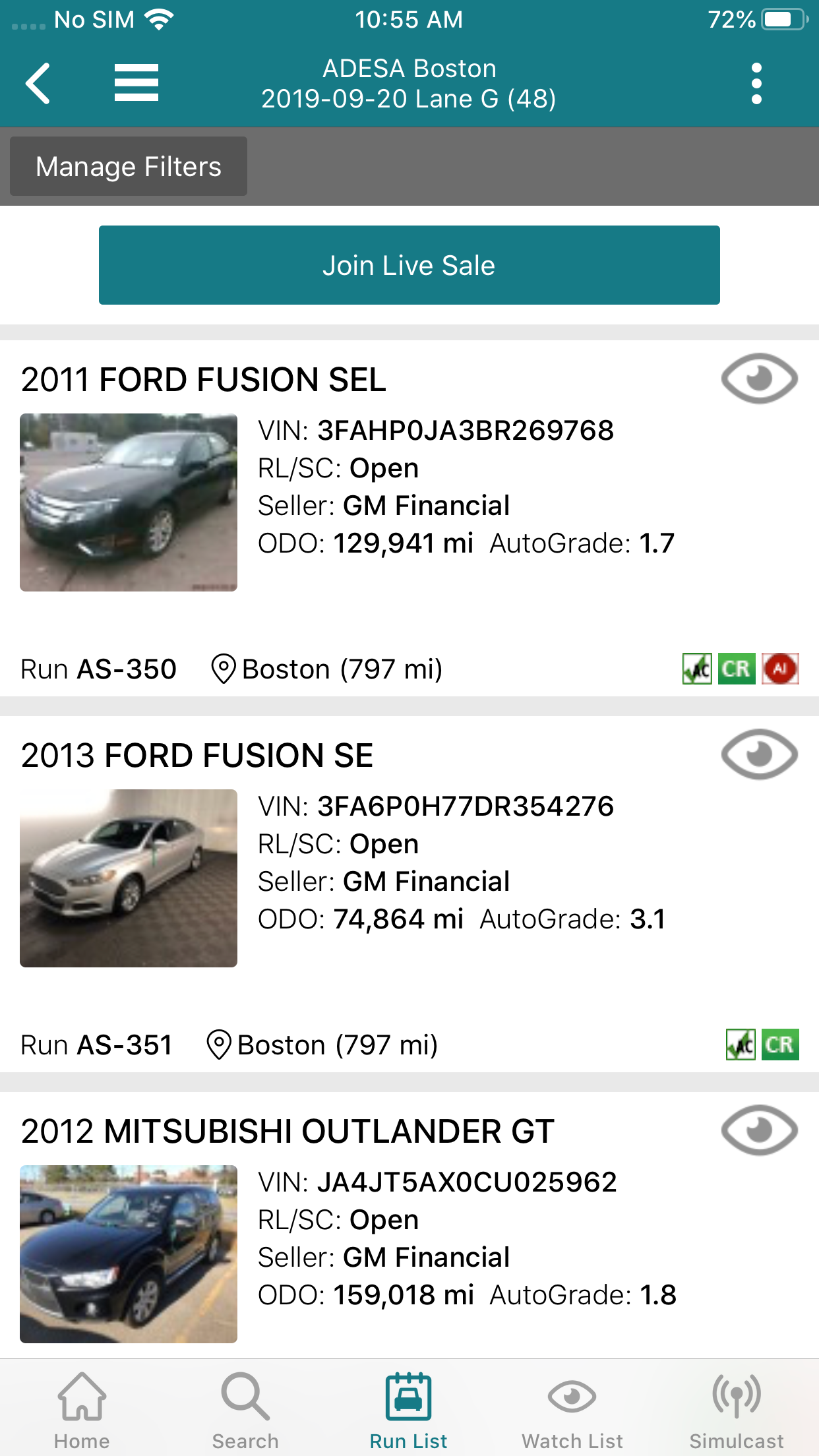The width and height of the screenshot is (819, 1456).
Task: Switch to the Home tab
Action: click(82, 1407)
